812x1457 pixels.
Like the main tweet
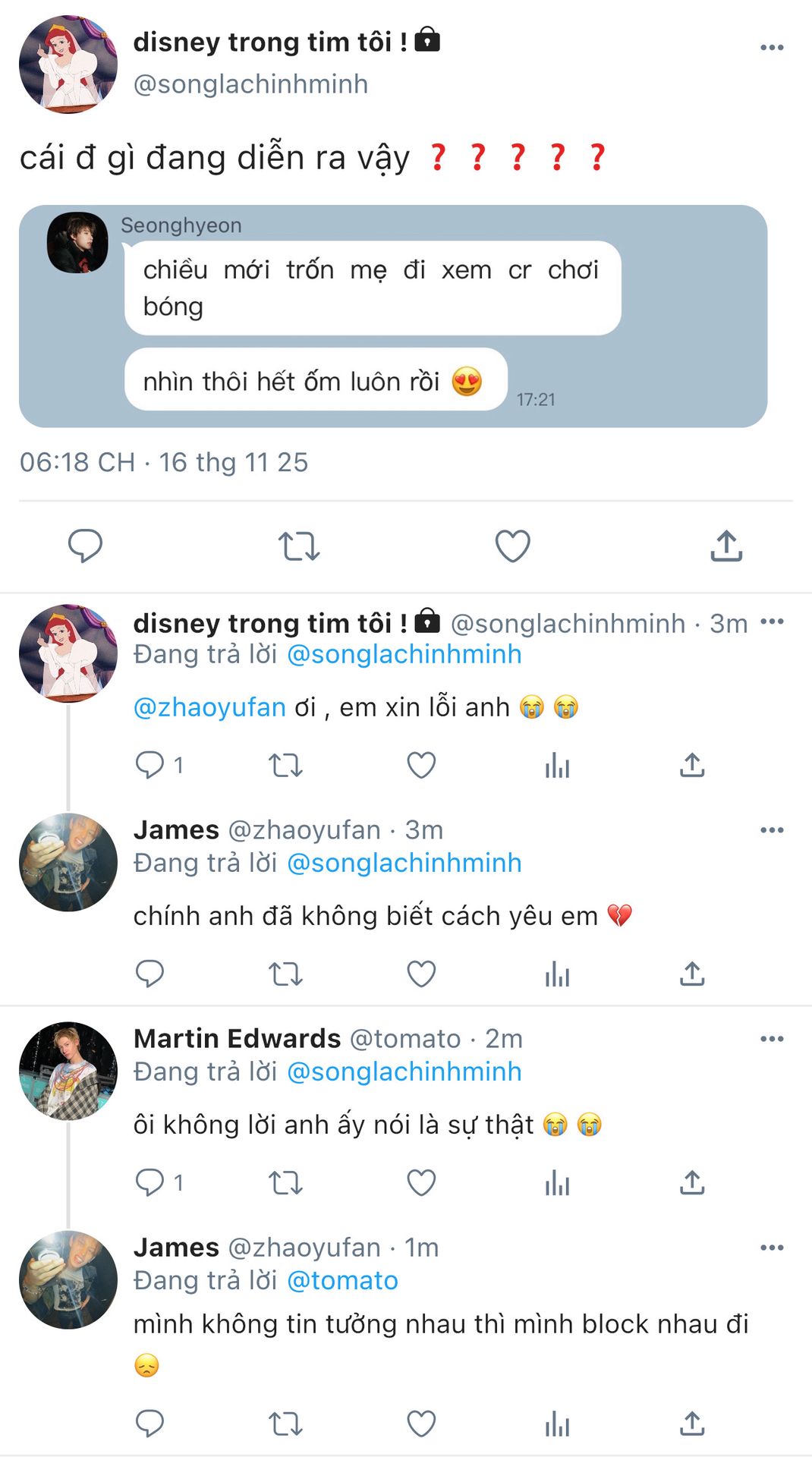pyautogui.click(x=512, y=546)
